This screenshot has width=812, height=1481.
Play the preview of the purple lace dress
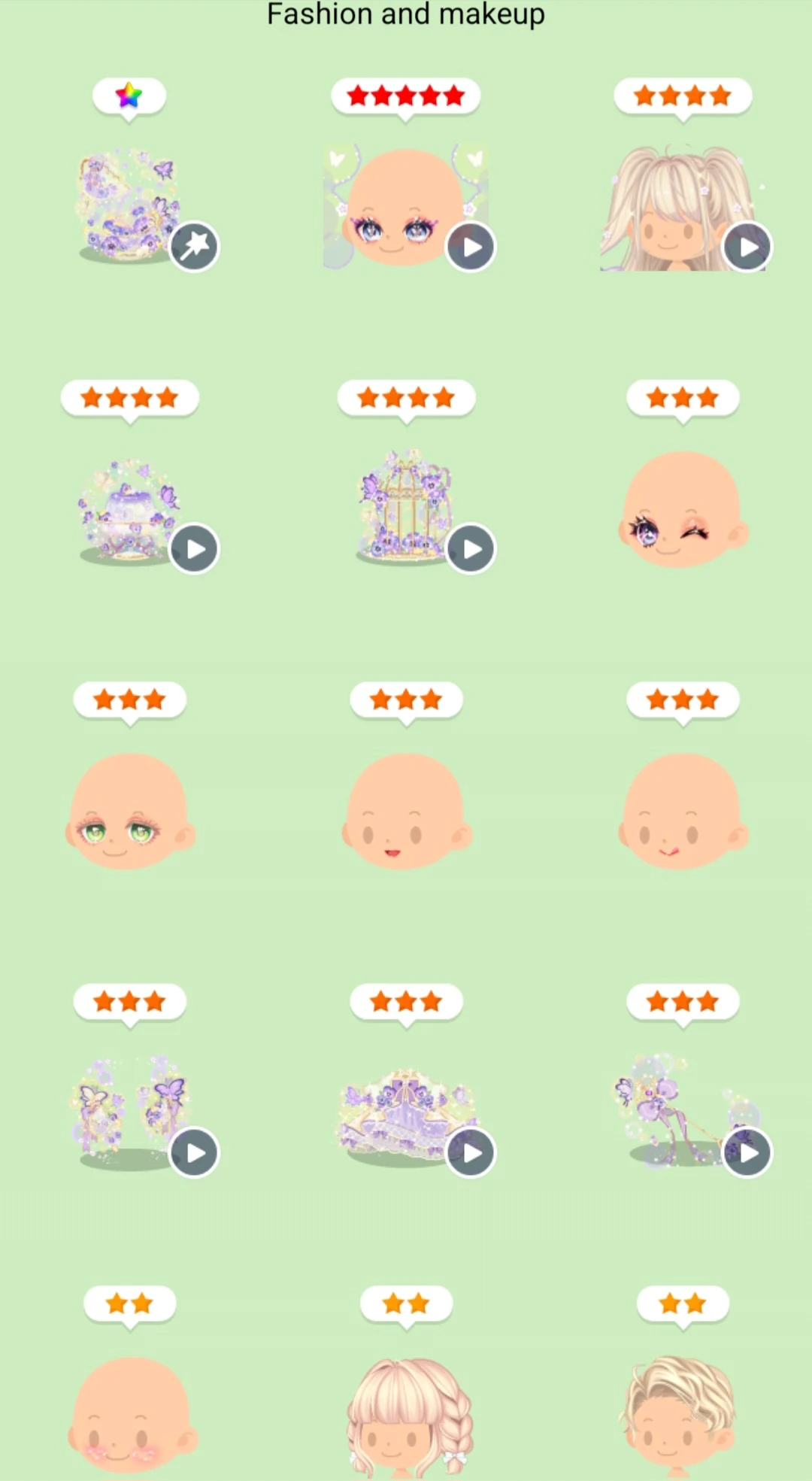(x=470, y=1152)
